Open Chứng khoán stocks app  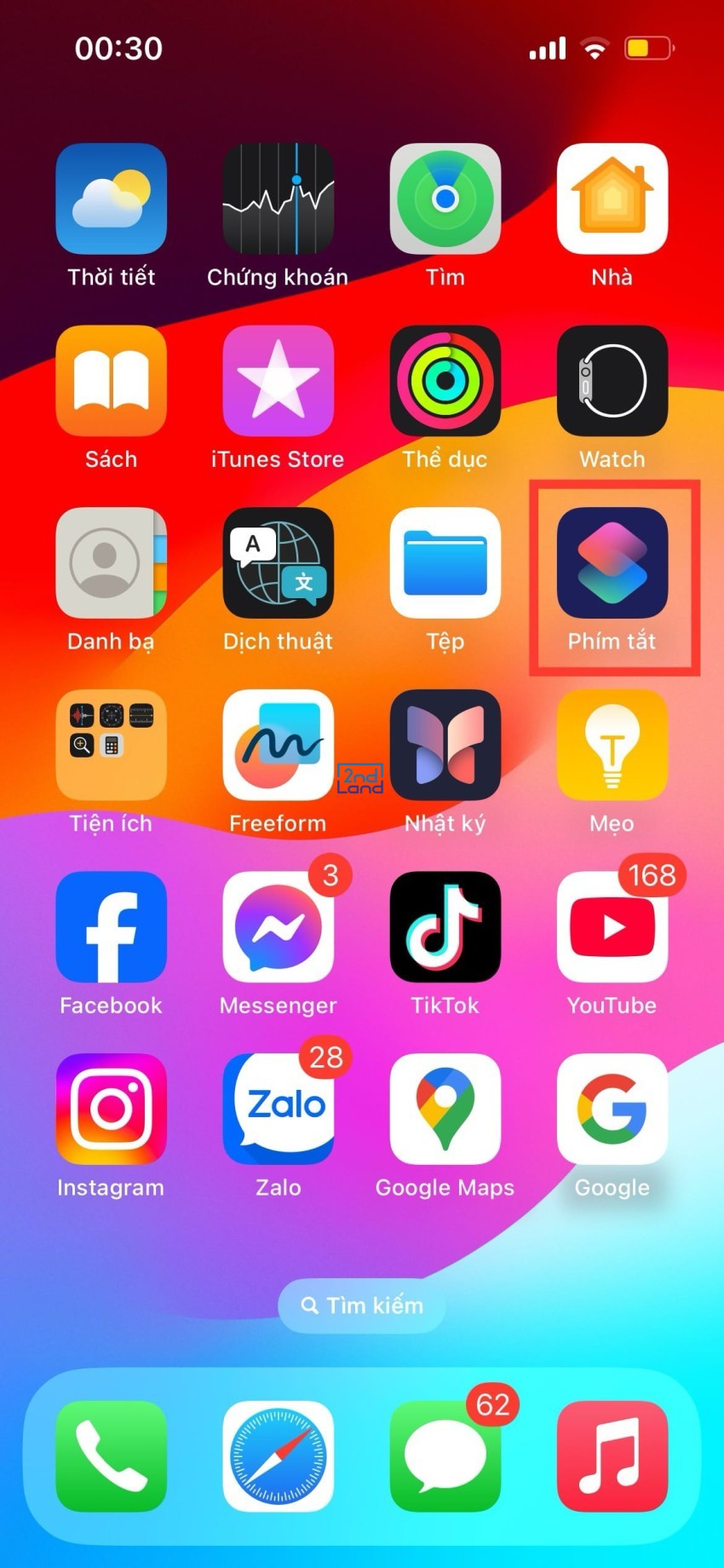[x=278, y=199]
